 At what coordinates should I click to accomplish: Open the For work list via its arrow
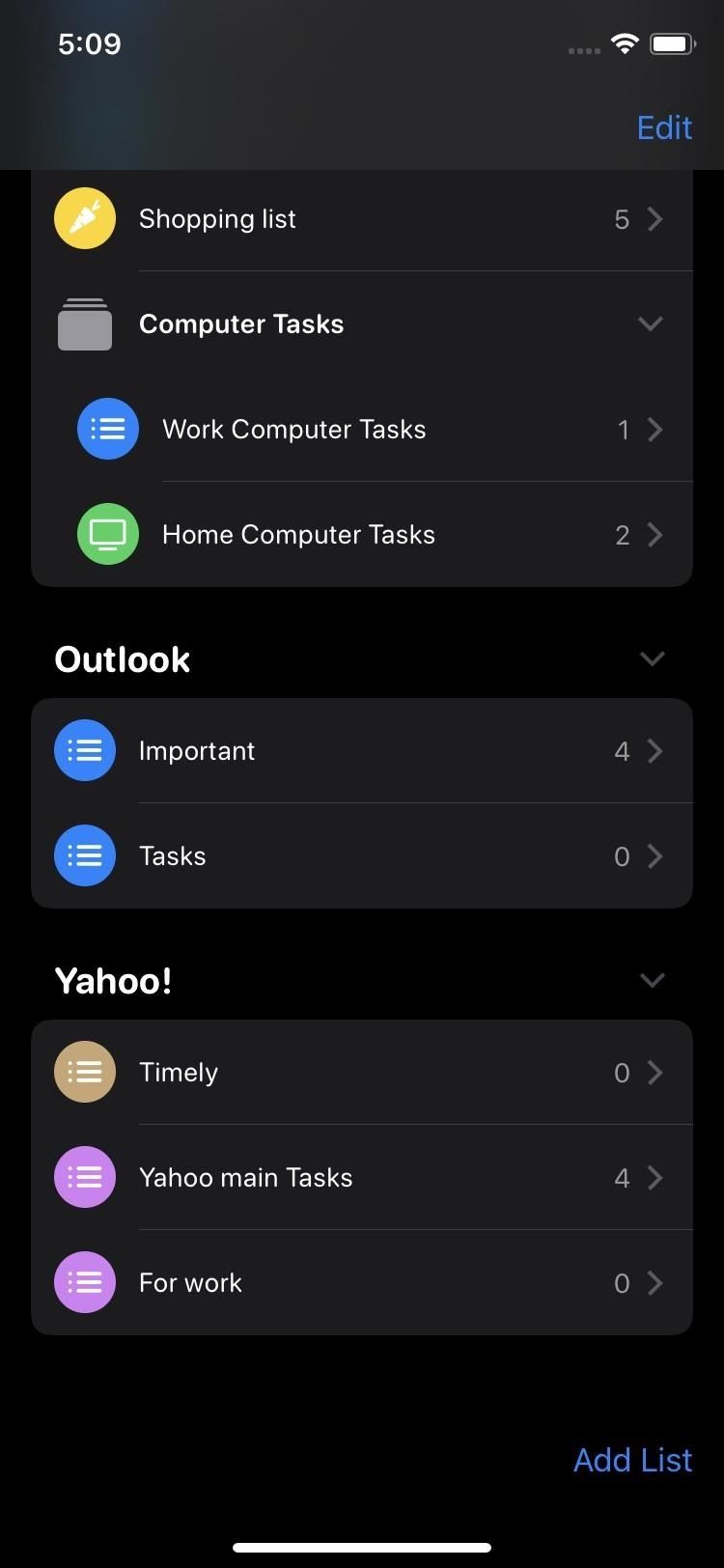pyautogui.click(x=655, y=1282)
